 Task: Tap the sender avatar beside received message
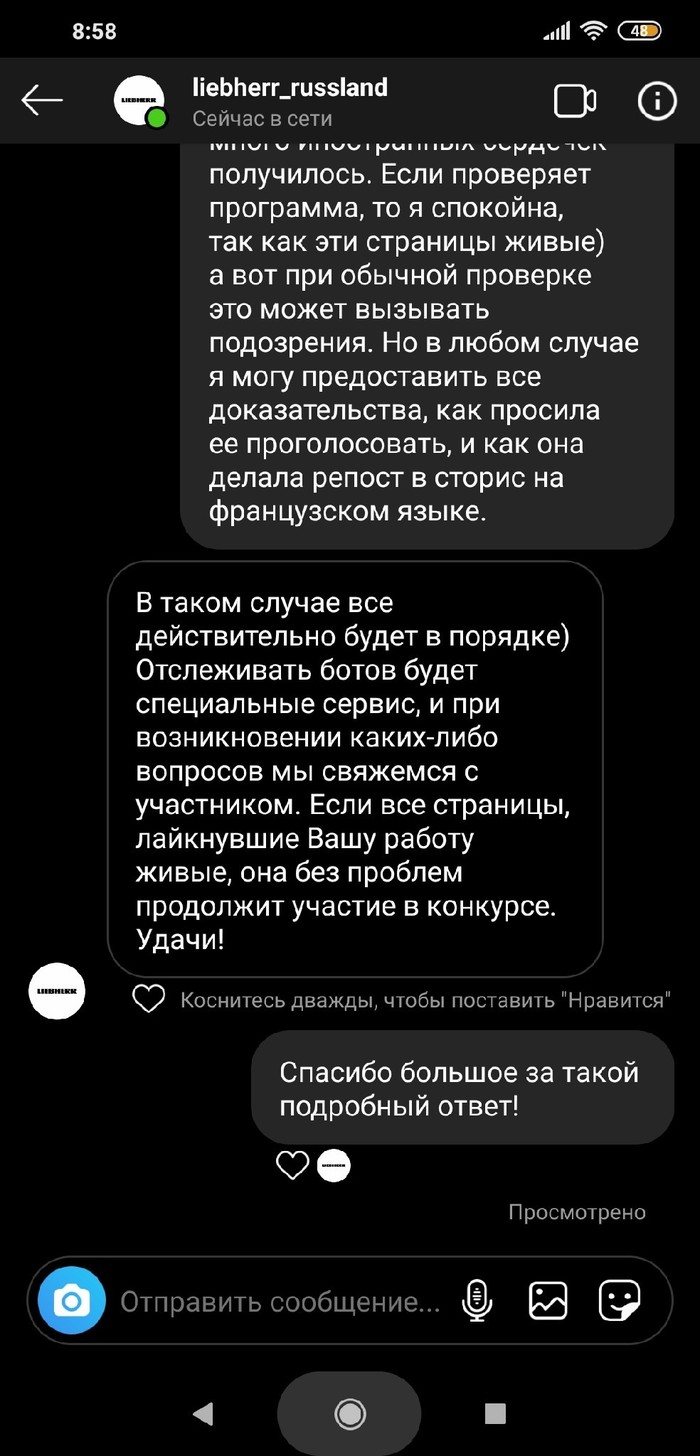click(x=56, y=991)
